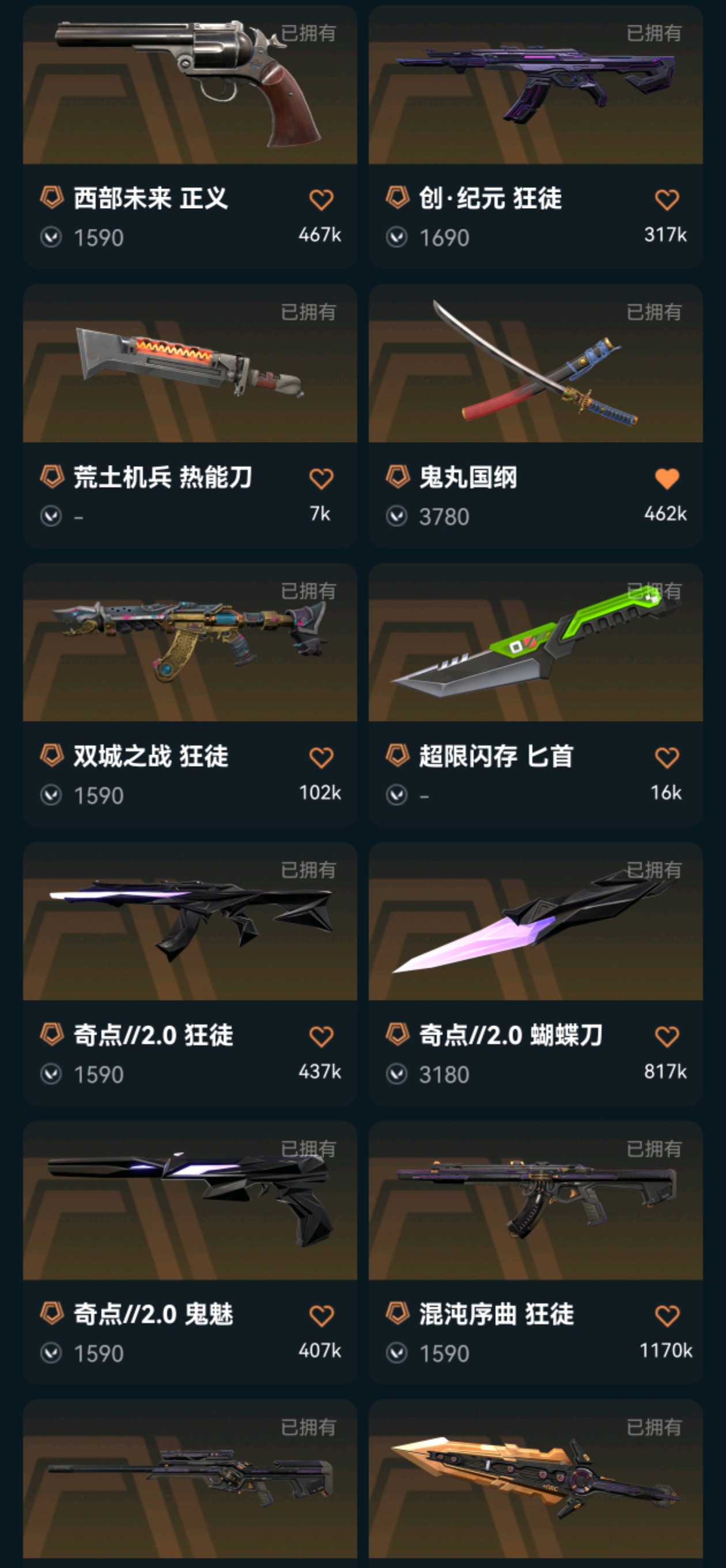
Task: Open the 鬼丸国纲 katana card
Action: coord(535,416)
